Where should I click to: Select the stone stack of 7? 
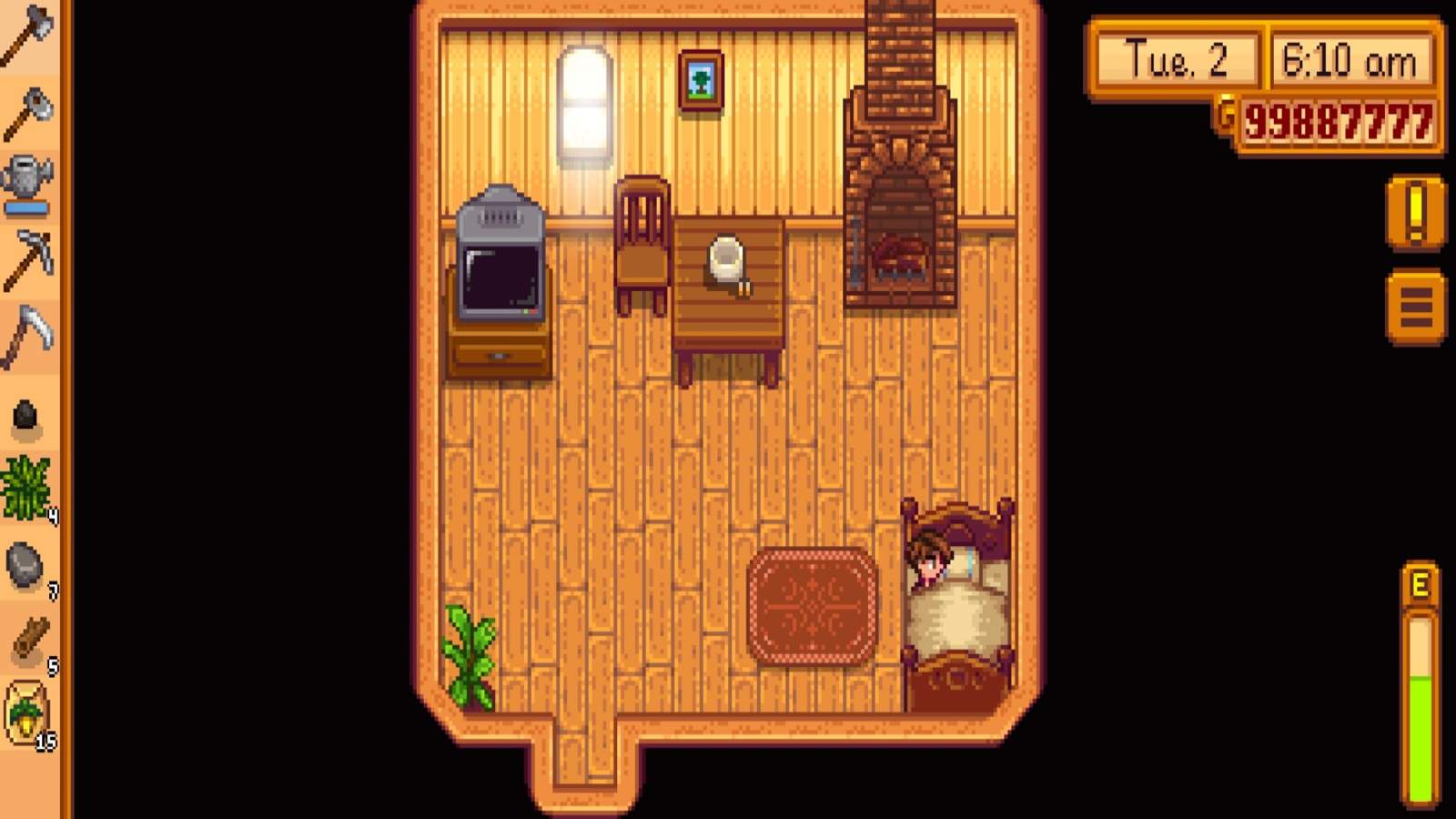27,566
